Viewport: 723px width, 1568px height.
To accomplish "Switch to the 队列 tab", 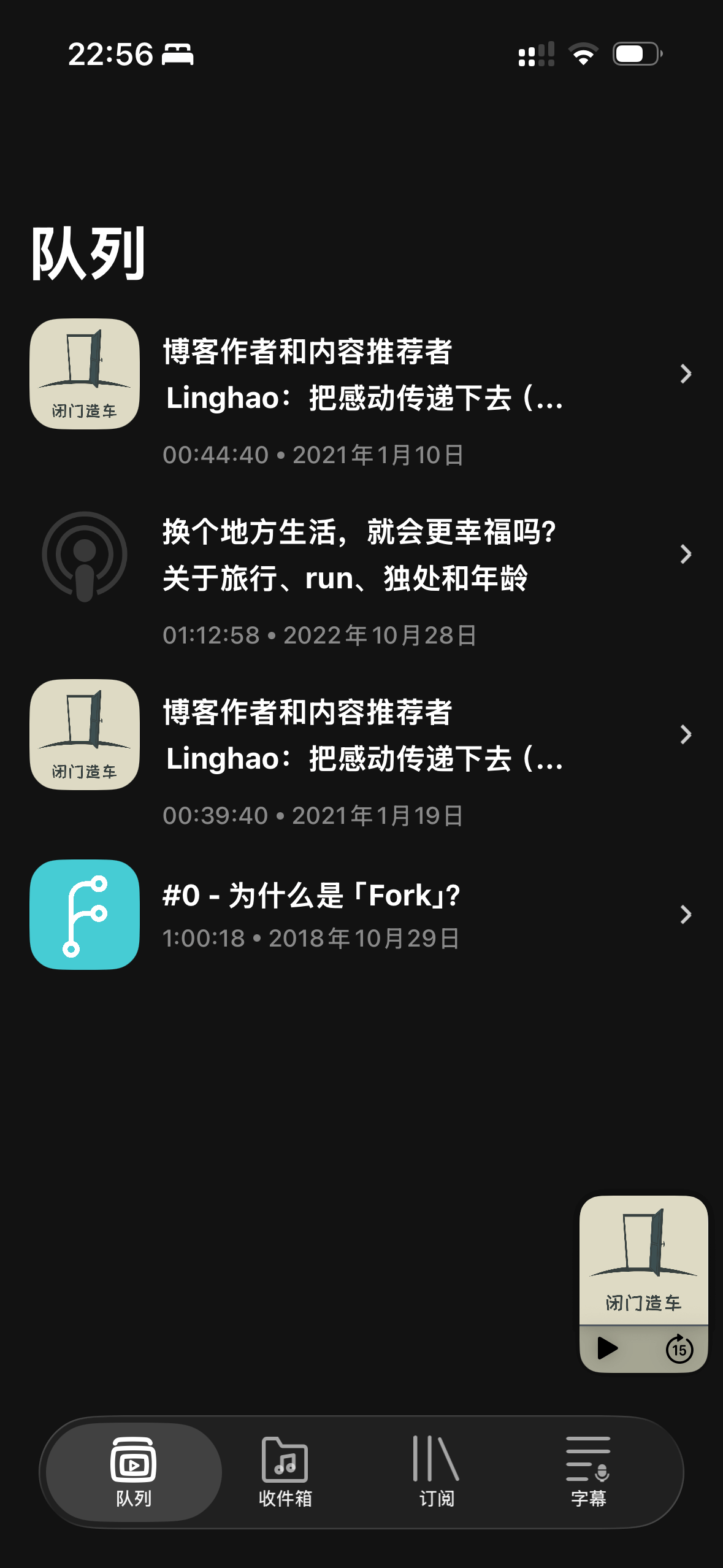I will [134, 1472].
